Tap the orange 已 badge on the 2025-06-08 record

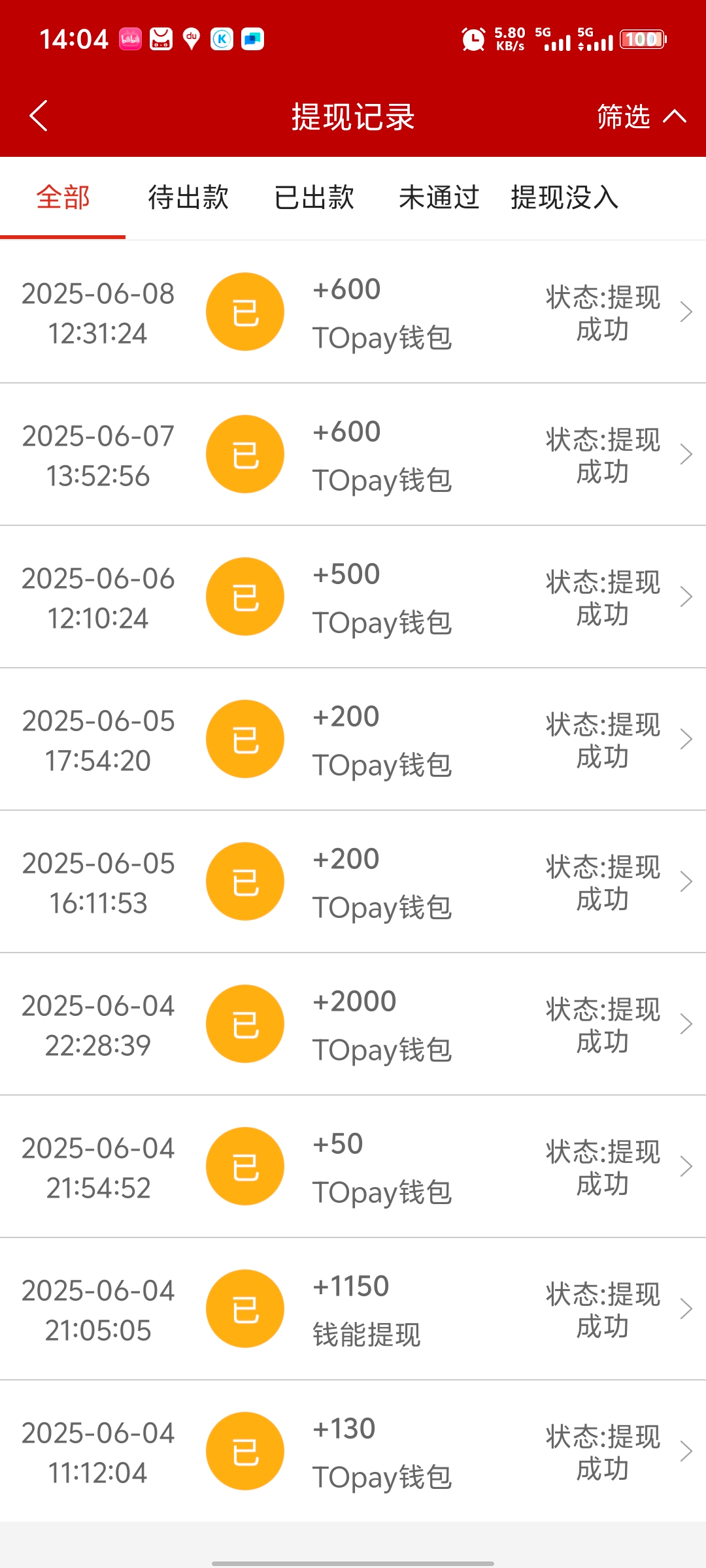[x=244, y=312]
